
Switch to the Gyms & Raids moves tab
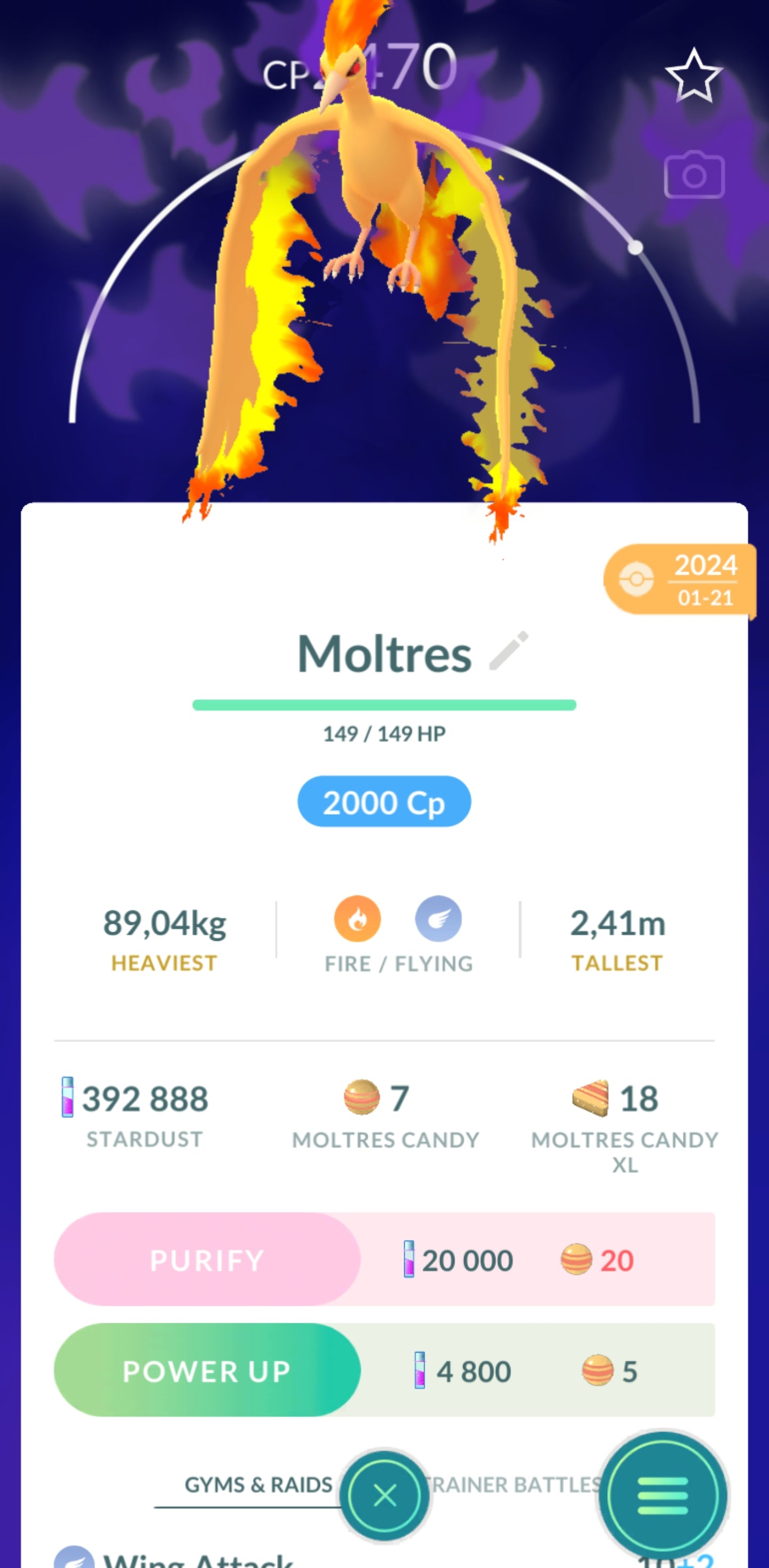[258, 1485]
